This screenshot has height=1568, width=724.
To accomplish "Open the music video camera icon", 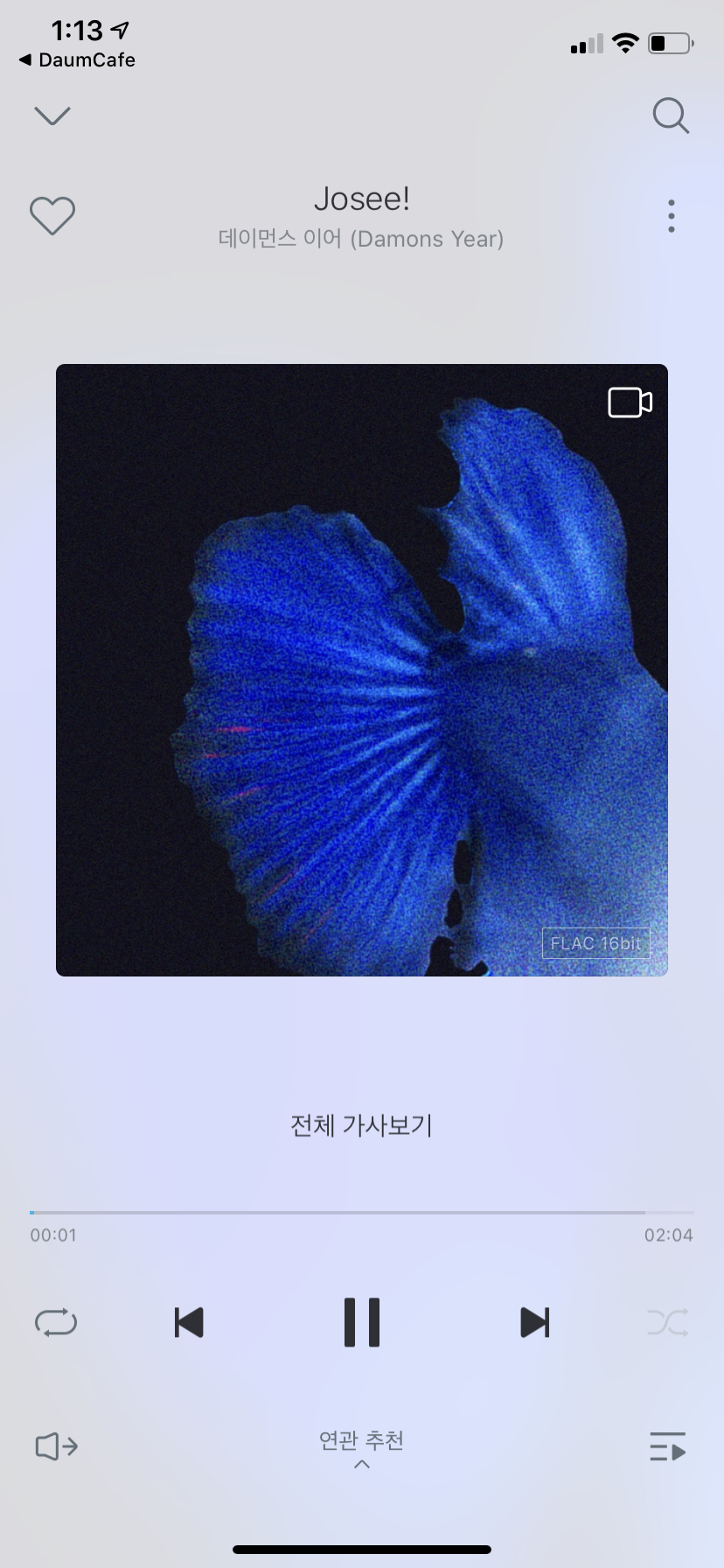I will point(630,402).
